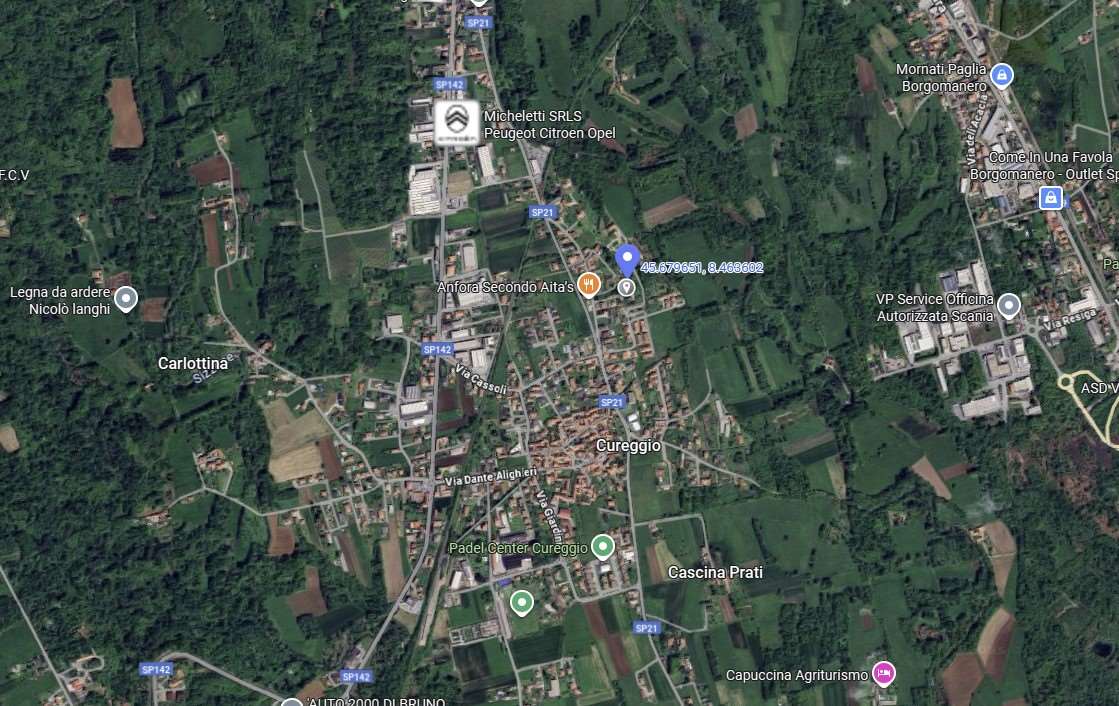1119x706 pixels.
Task: Select the Mornati Paglia Borgomanero pin
Action: click(x=1002, y=75)
